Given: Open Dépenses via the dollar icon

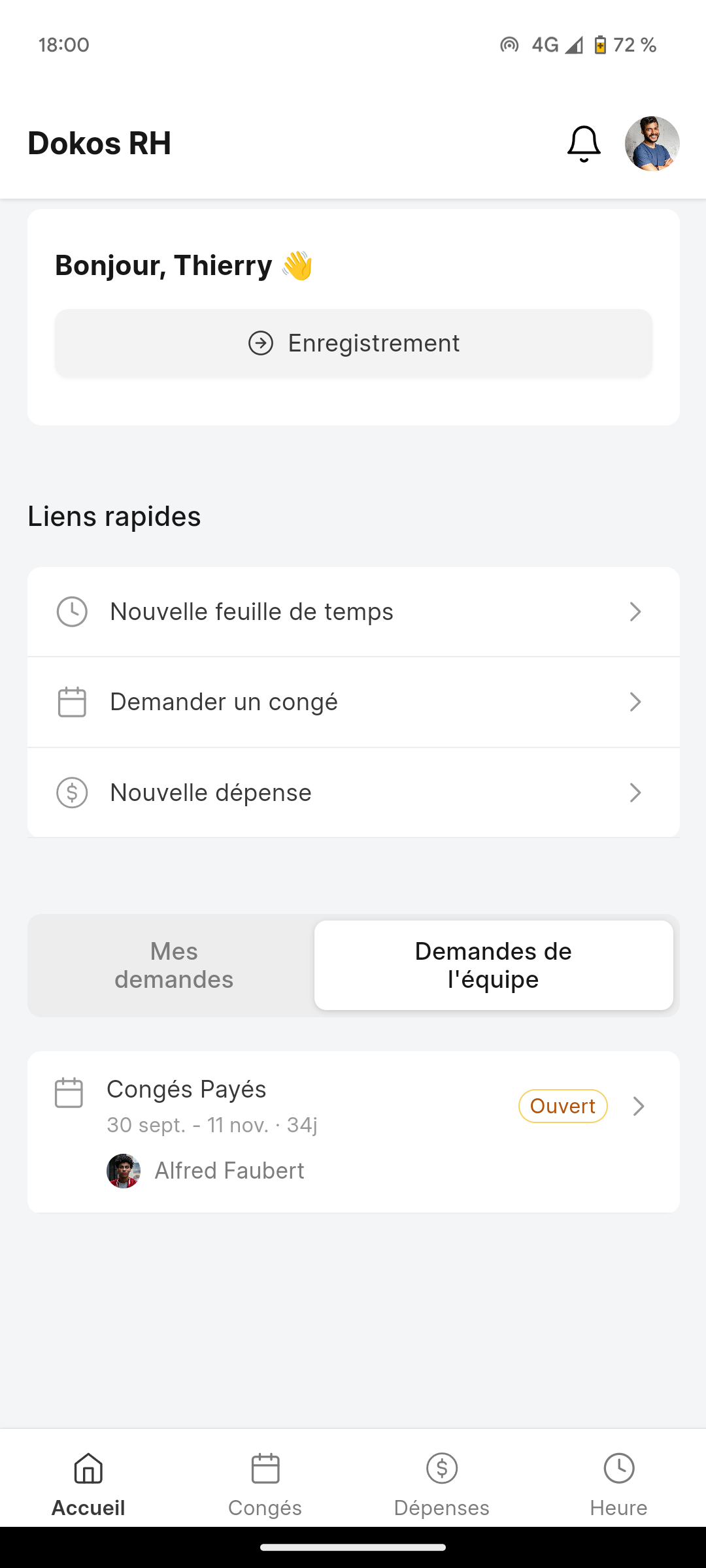Looking at the screenshot, I should click(x=441, y=1467).
